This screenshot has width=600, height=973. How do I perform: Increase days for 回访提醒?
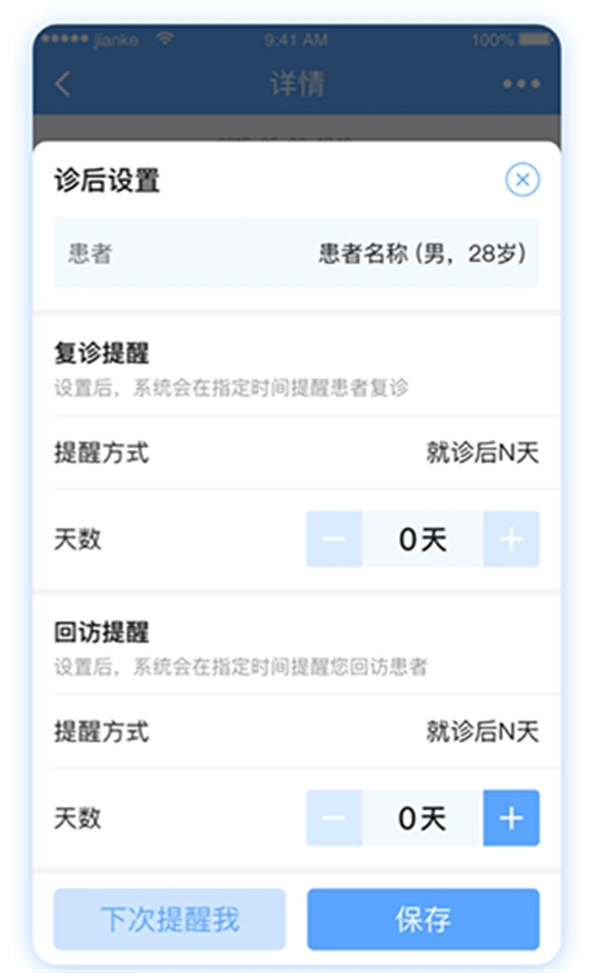pos(511,818)
